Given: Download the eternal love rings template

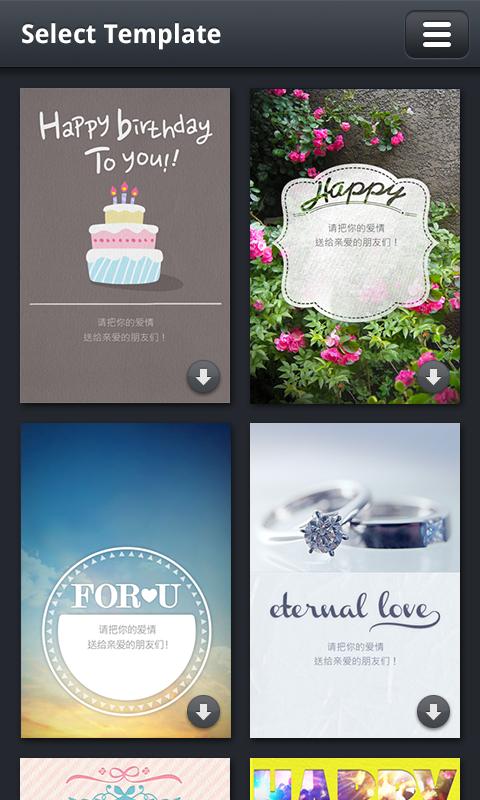Looking at the screenshot, I should coord(434,712).
